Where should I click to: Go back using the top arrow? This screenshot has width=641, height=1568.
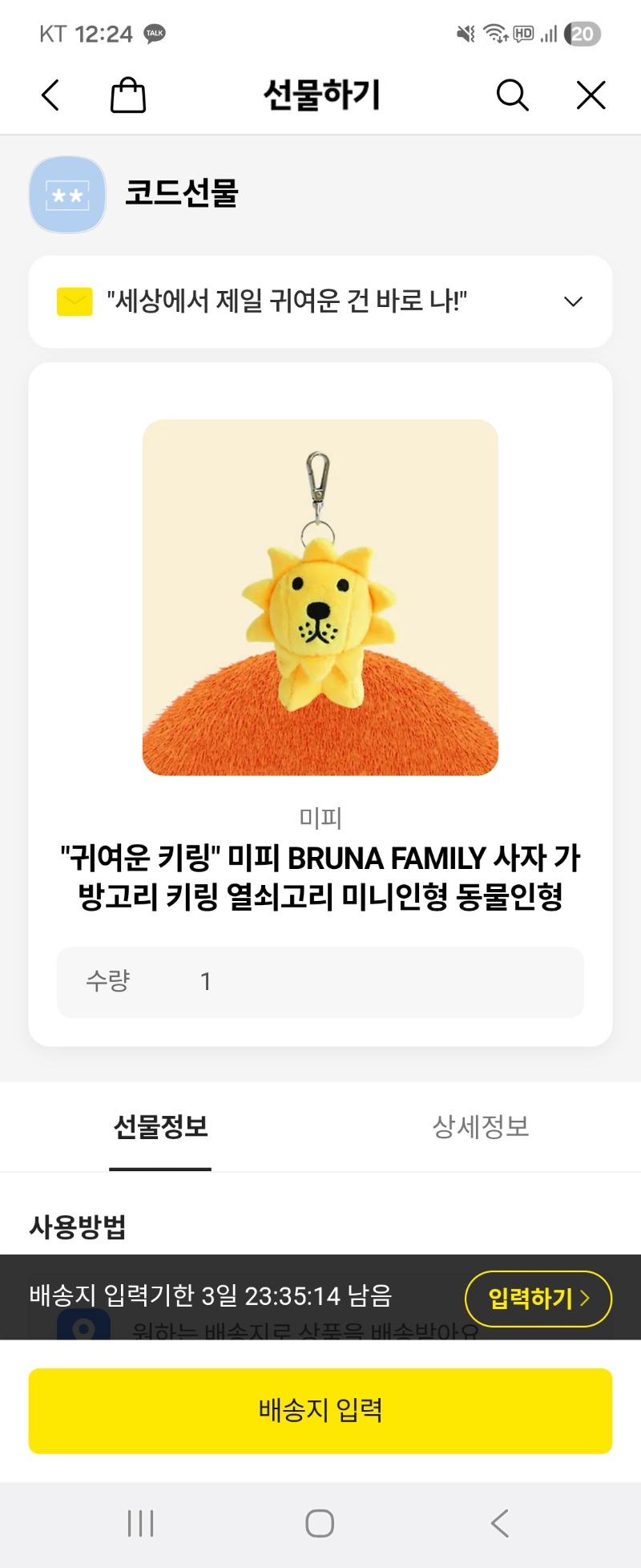click(x=50, y=95)
